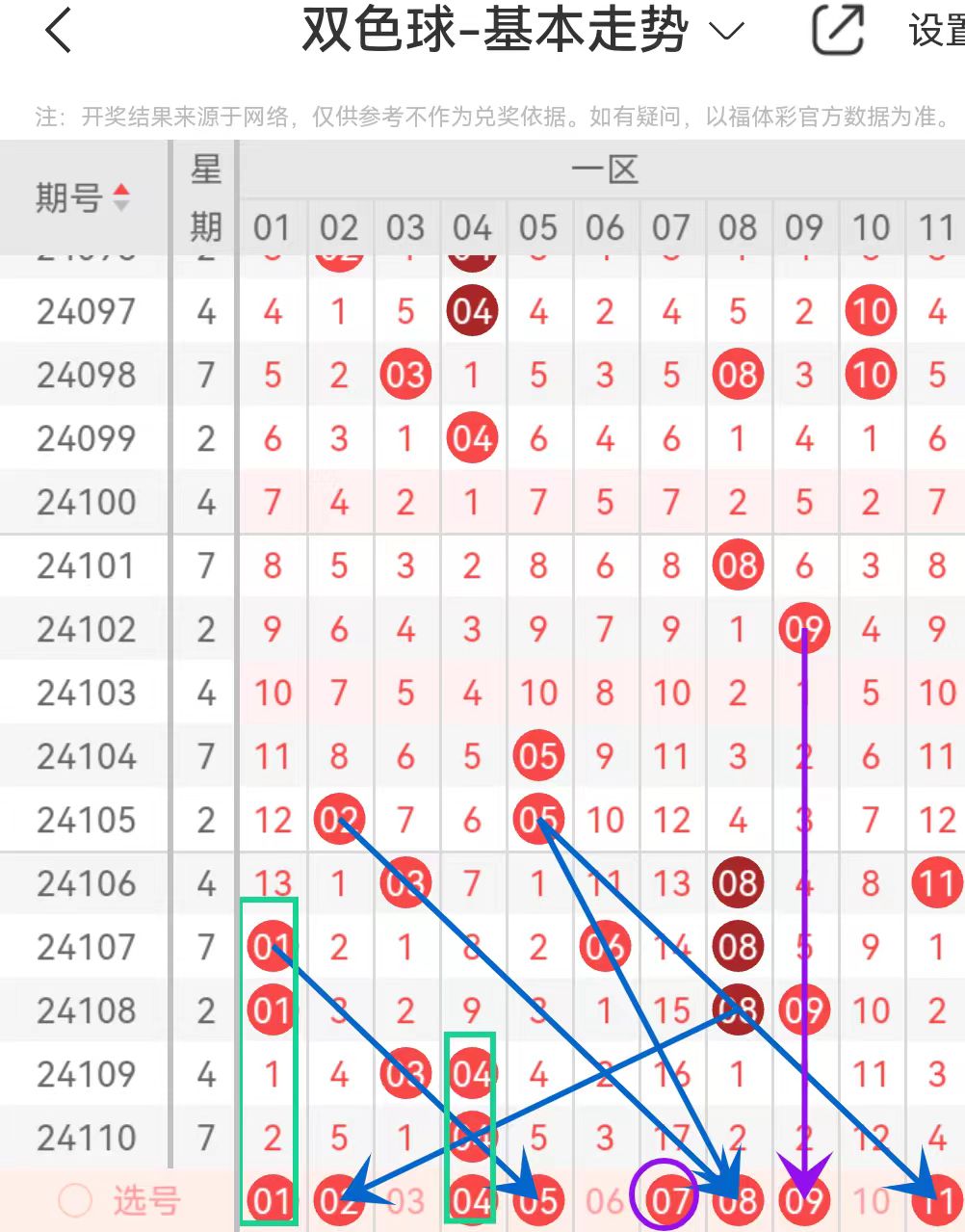
Task: Deselect ball 01 in the 选号 row
Action: (x=272, y=1201)
